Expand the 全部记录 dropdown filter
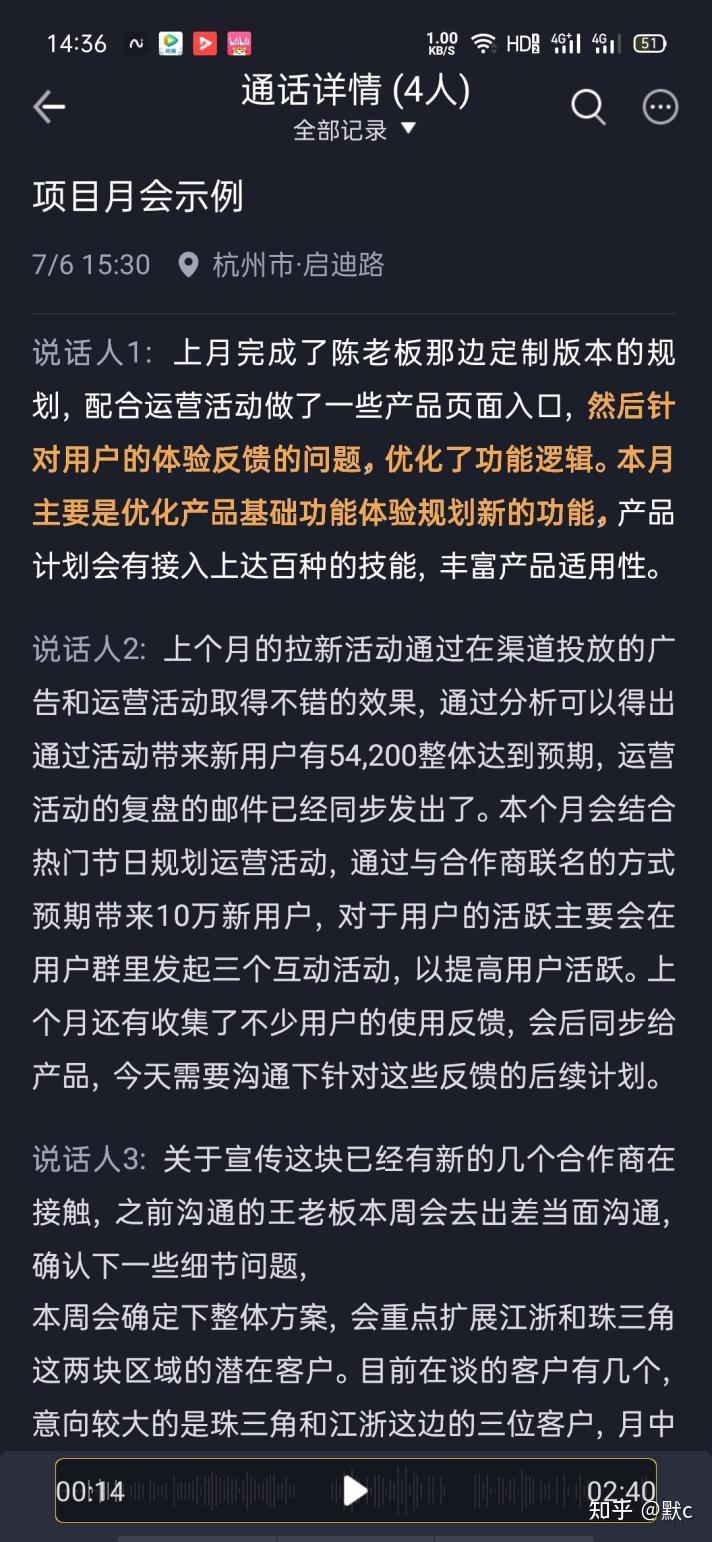 tap(354, 130)
